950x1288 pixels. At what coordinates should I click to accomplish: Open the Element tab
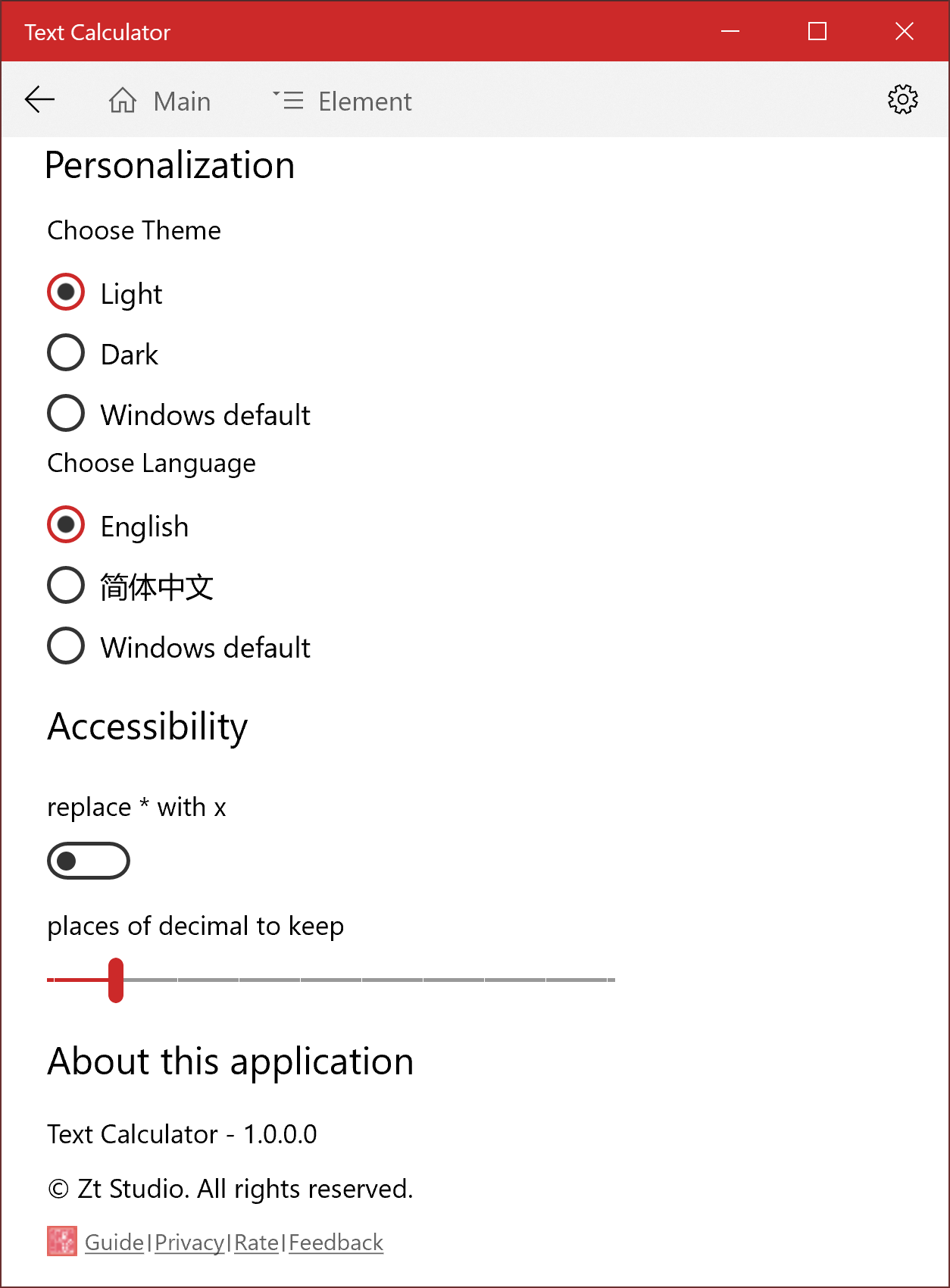[342, 101]
